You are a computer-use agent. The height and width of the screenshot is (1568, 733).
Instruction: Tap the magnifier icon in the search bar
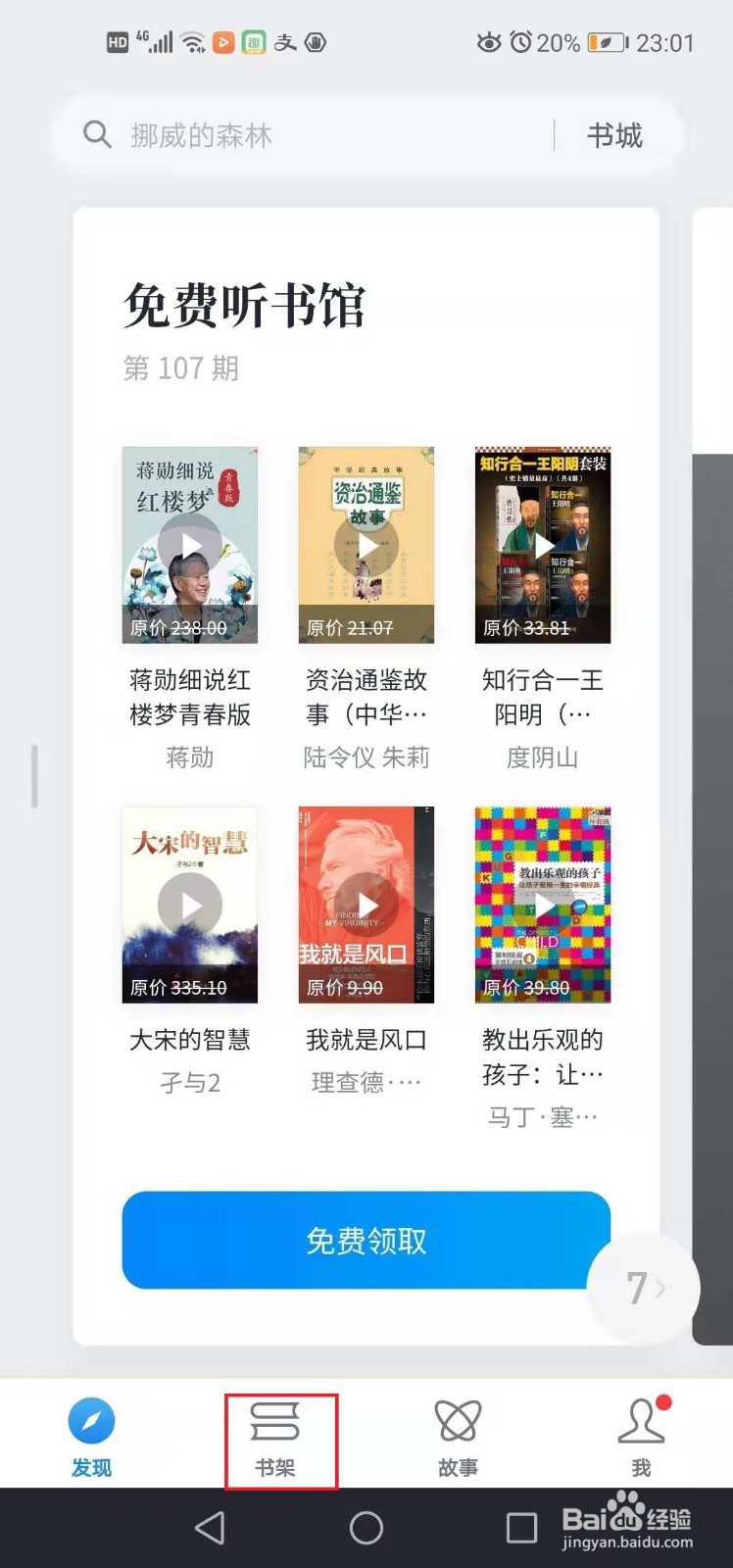tap(96, 134)
